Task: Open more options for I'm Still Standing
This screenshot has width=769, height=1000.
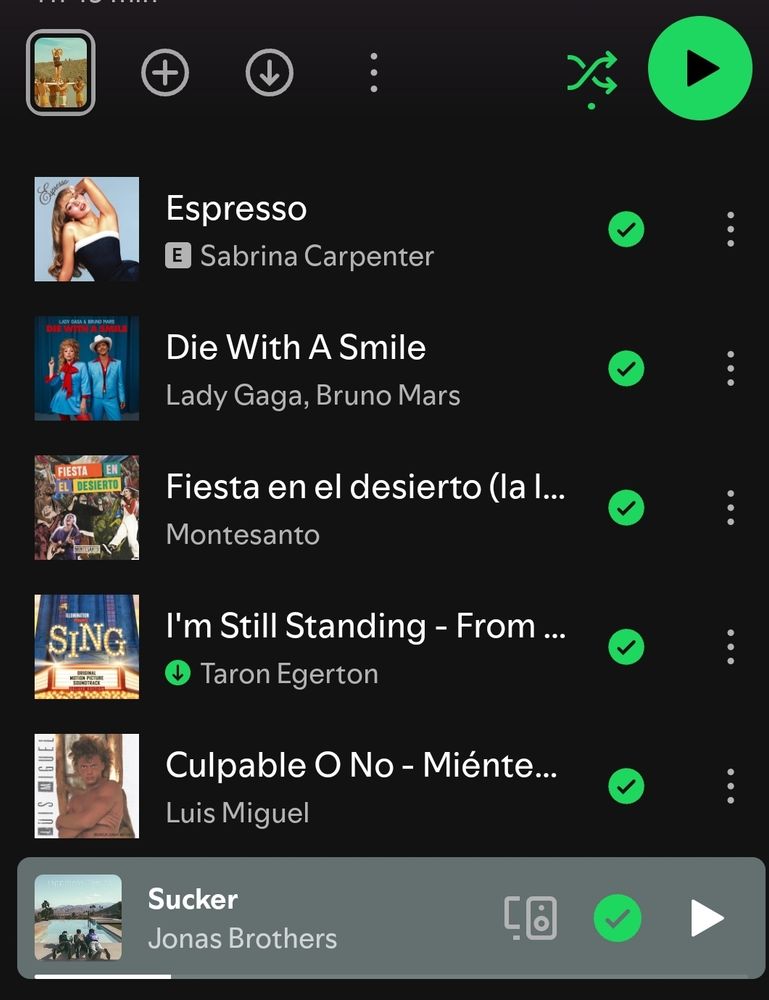Action: (x=731, y=647)
